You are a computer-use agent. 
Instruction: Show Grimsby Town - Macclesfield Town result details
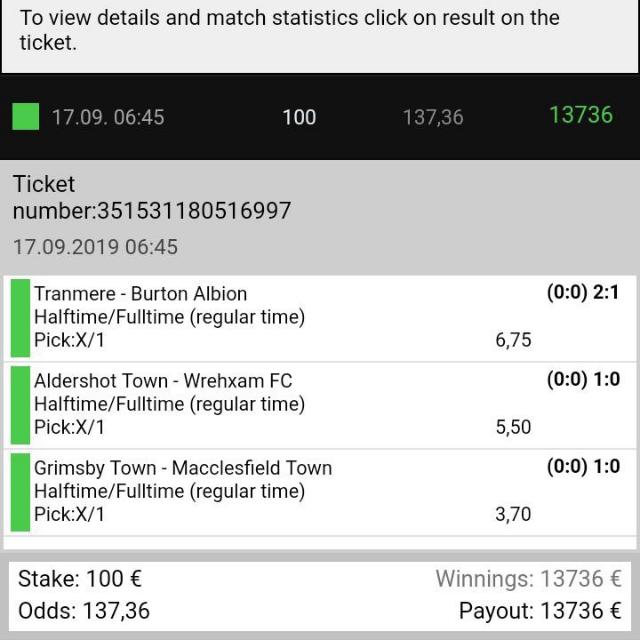pyautogui.click(x=582, y=467)
